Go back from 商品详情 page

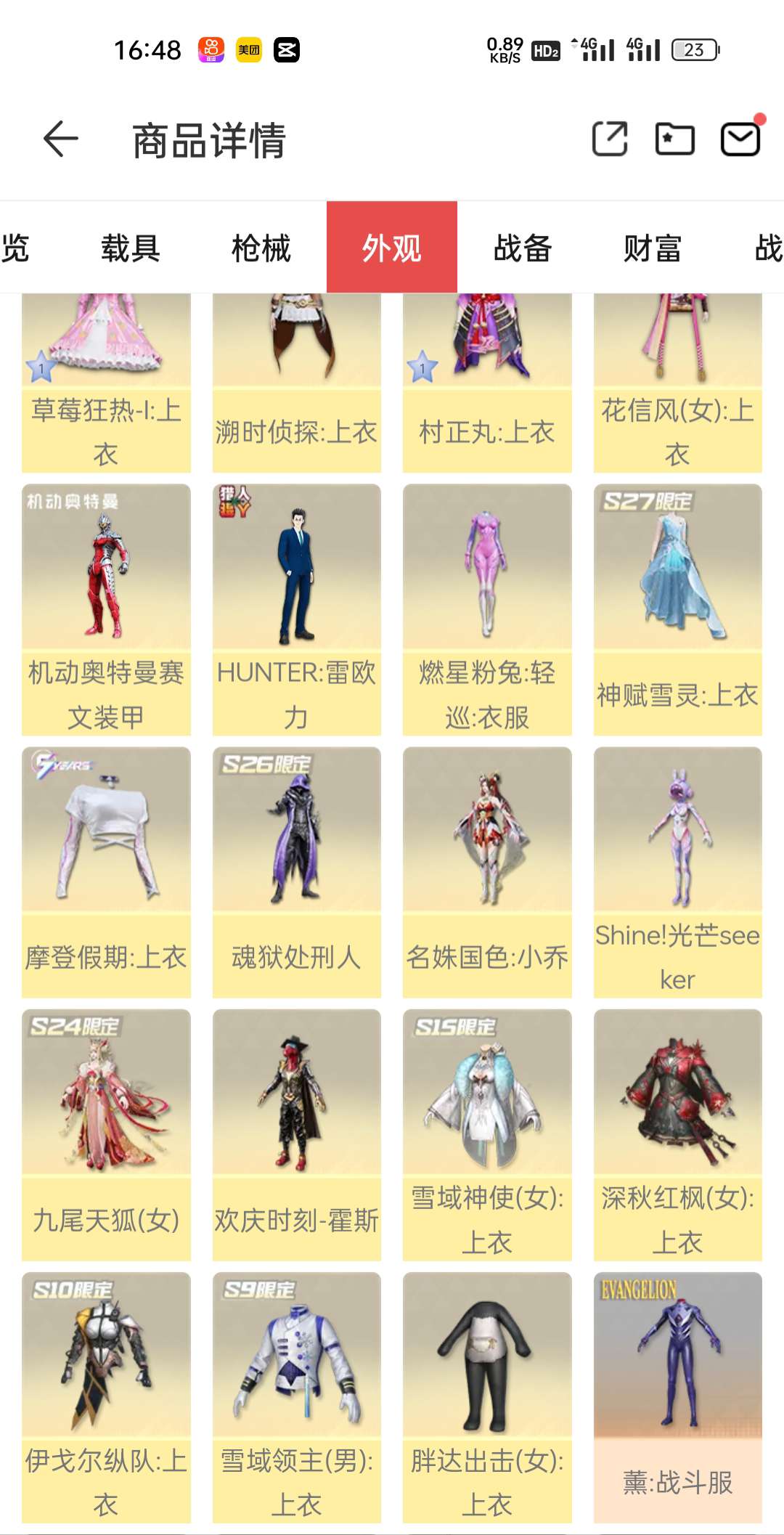pyautogui.click(x=61, y=139)
